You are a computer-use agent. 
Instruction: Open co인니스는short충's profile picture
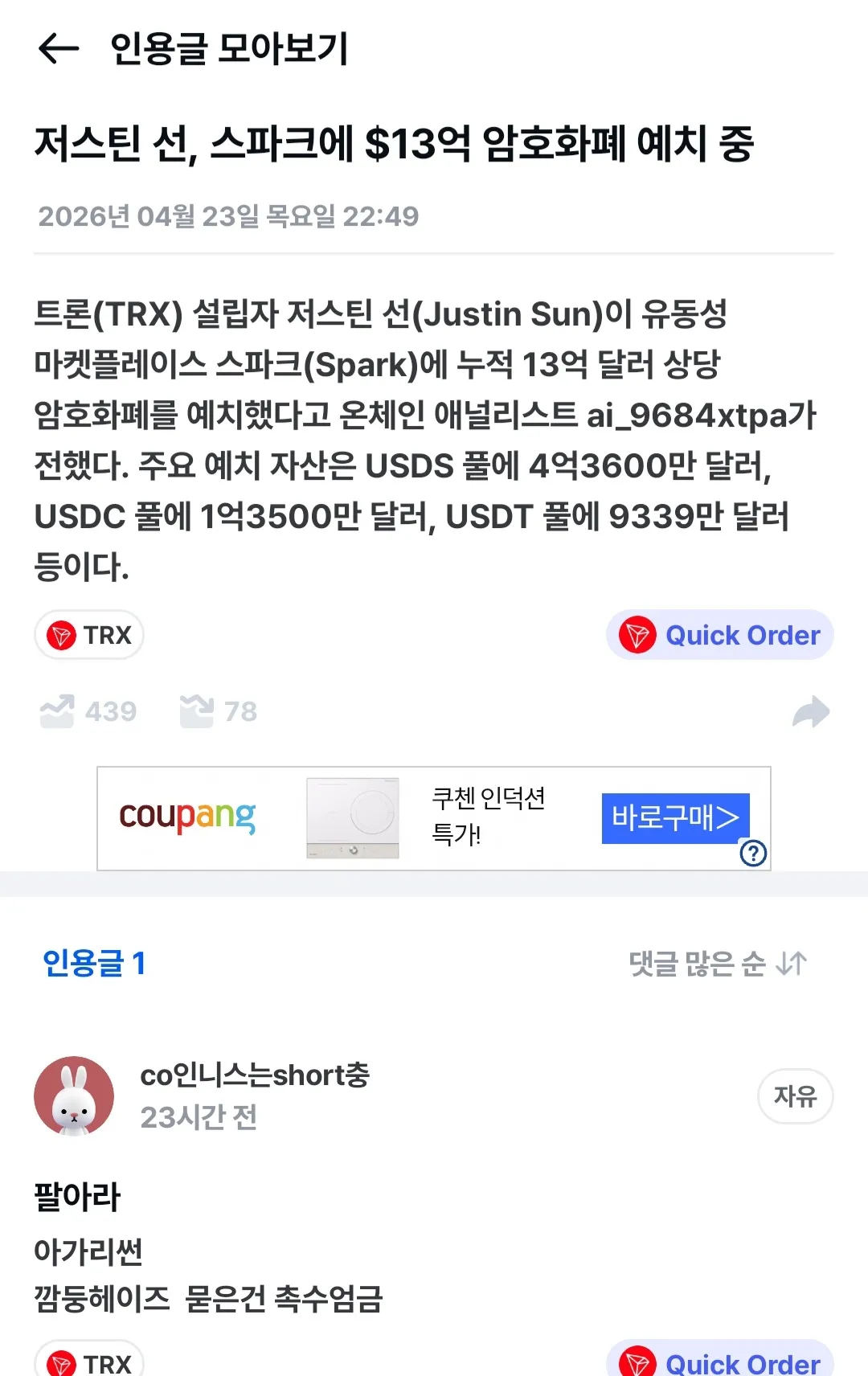tap(74, 1096)
